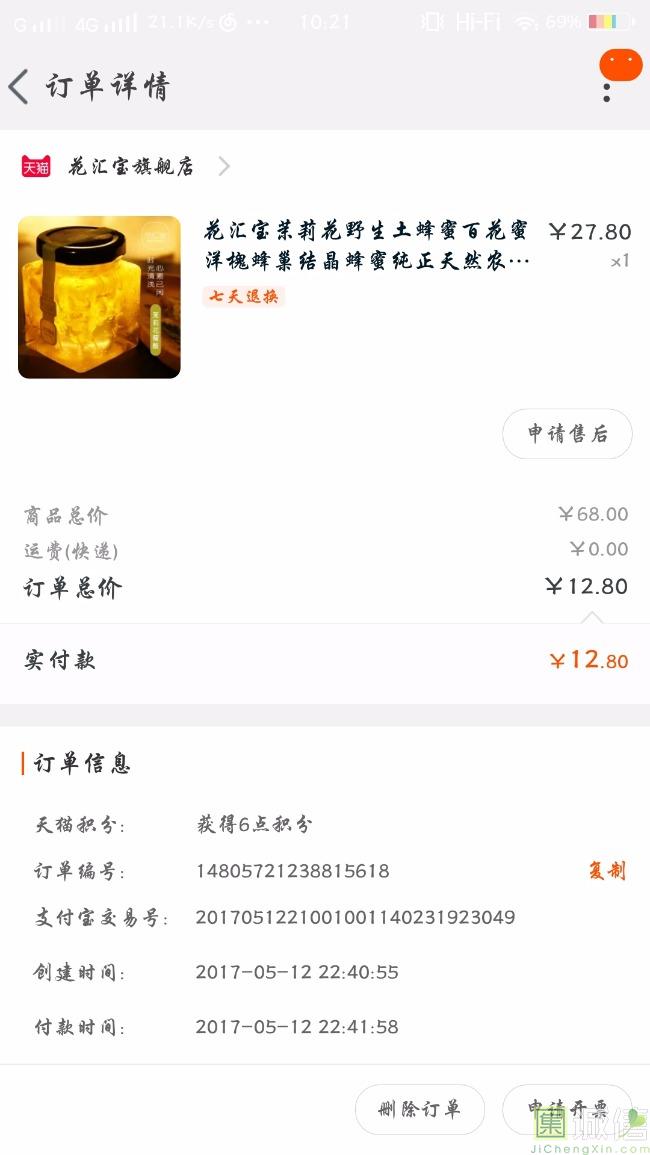Image resolution: width=650 pixels, height=1155 pixels.
Task: Tap 申请售后 to request after-sales service
Action: click(x=567, y=433)
